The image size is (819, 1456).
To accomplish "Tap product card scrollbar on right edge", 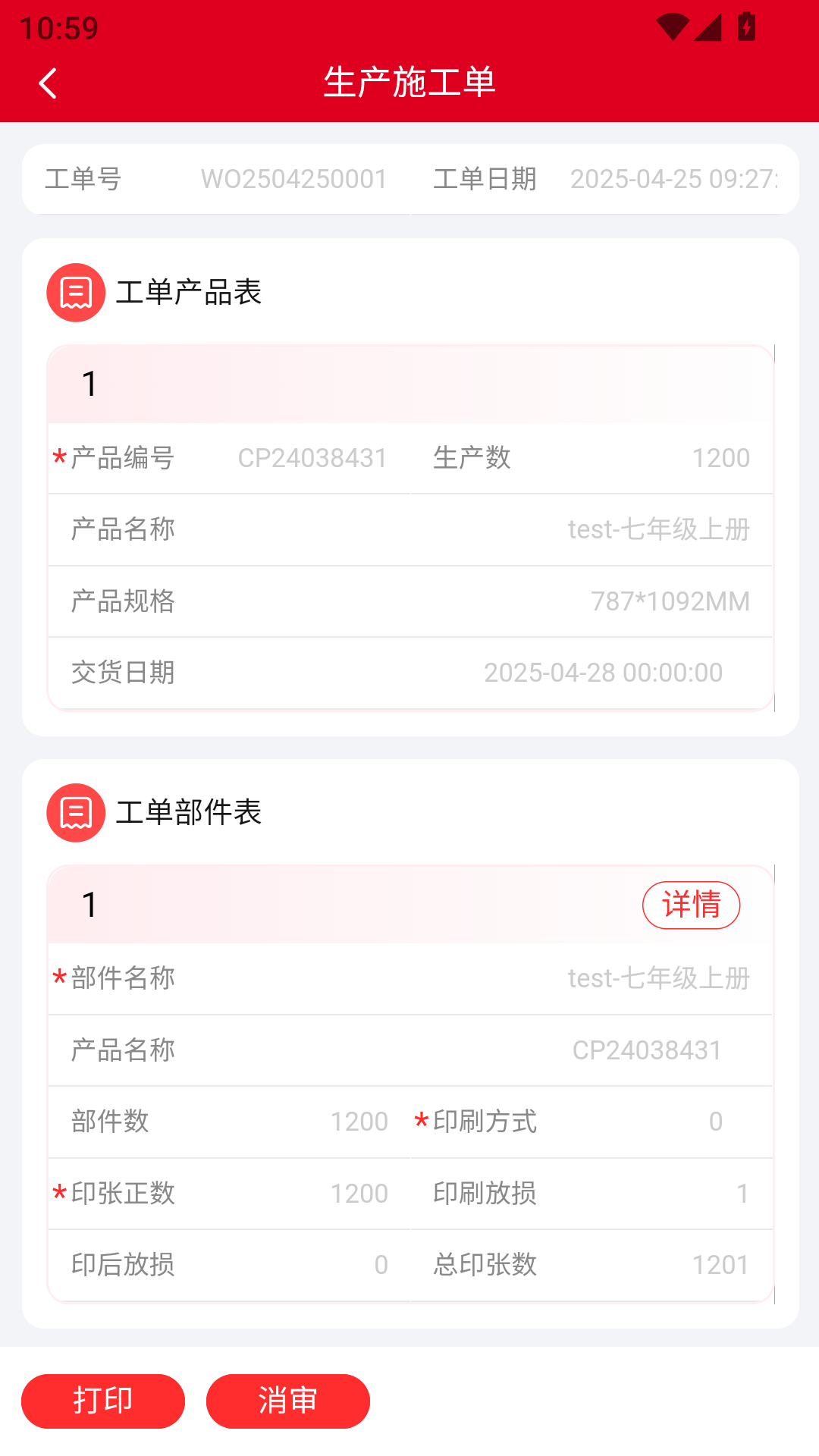I will (773, 523).
